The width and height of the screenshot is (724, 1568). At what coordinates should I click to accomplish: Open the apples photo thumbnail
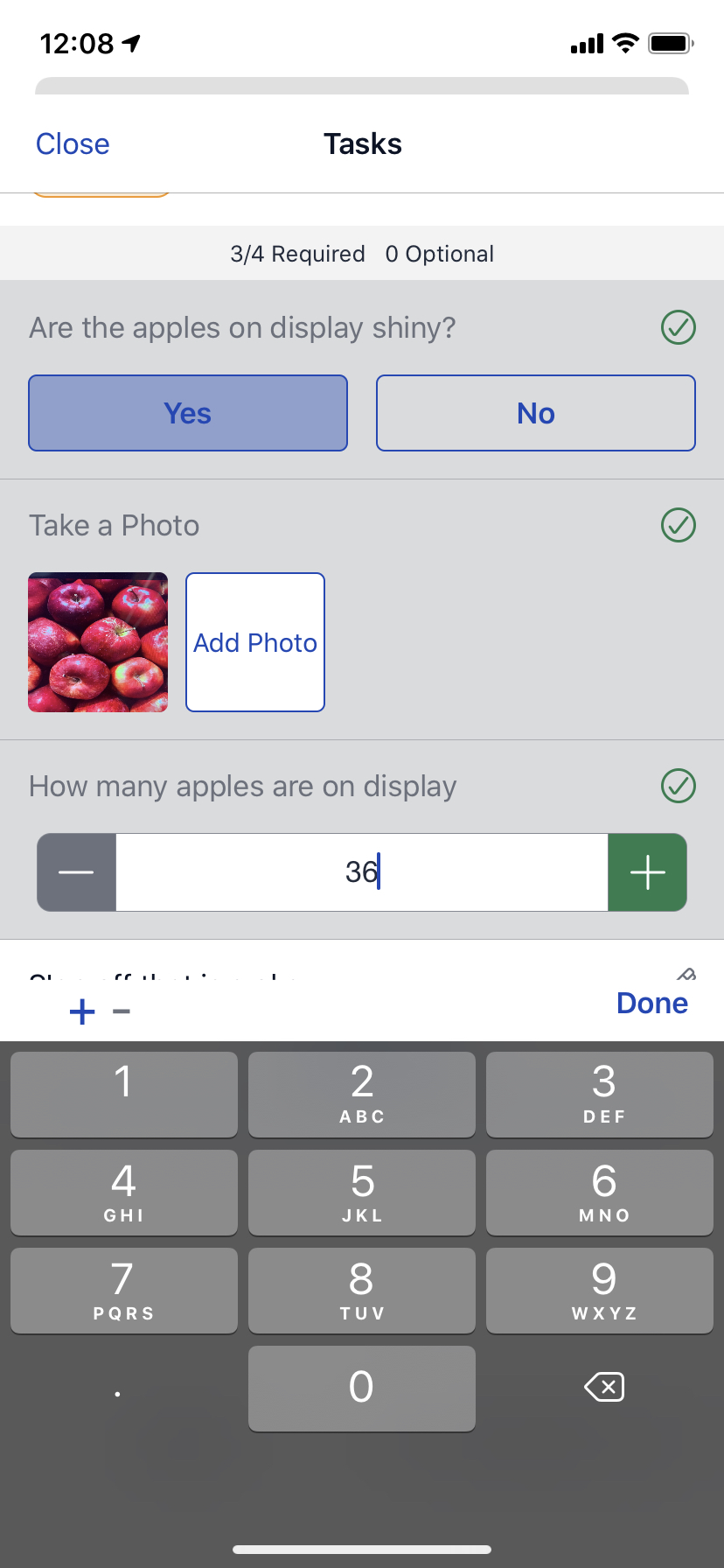(x=98, y=642)
